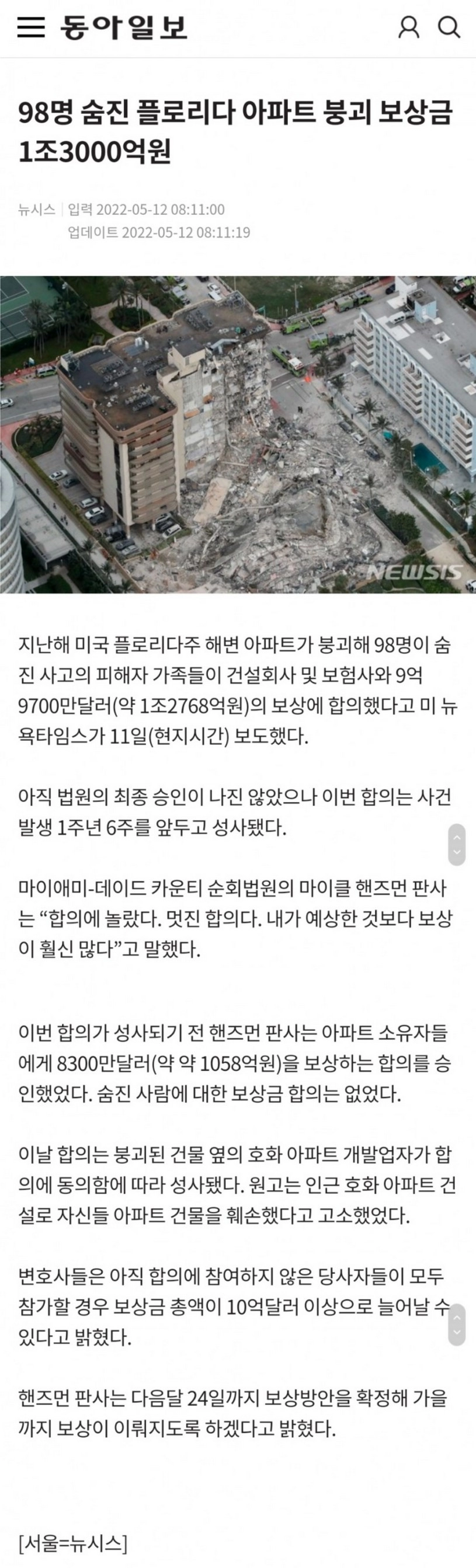Open the collapsed apartment news photo
The width and height of the screenshot is (476, 1568).
238,434
